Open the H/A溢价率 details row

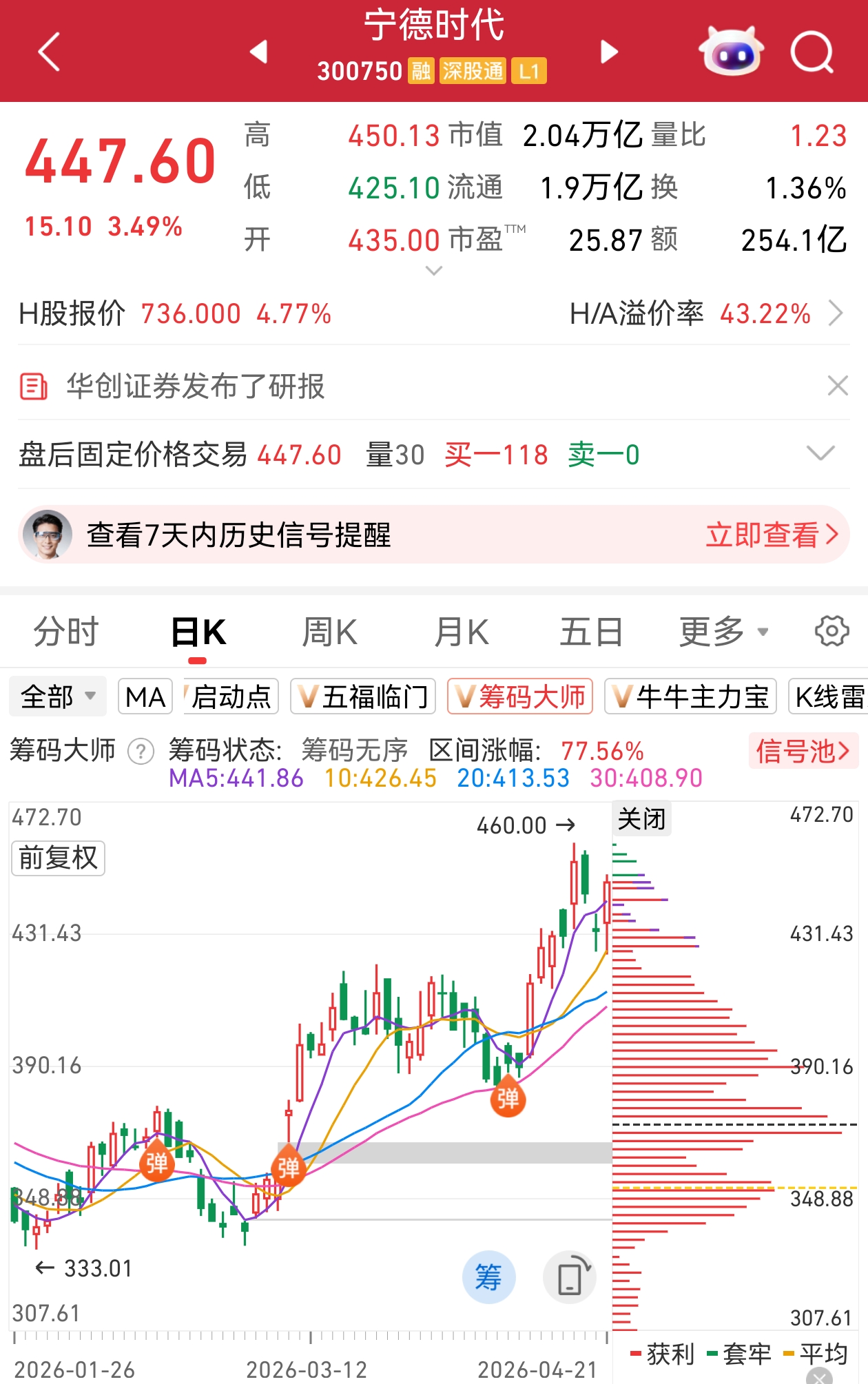(706, 313)
